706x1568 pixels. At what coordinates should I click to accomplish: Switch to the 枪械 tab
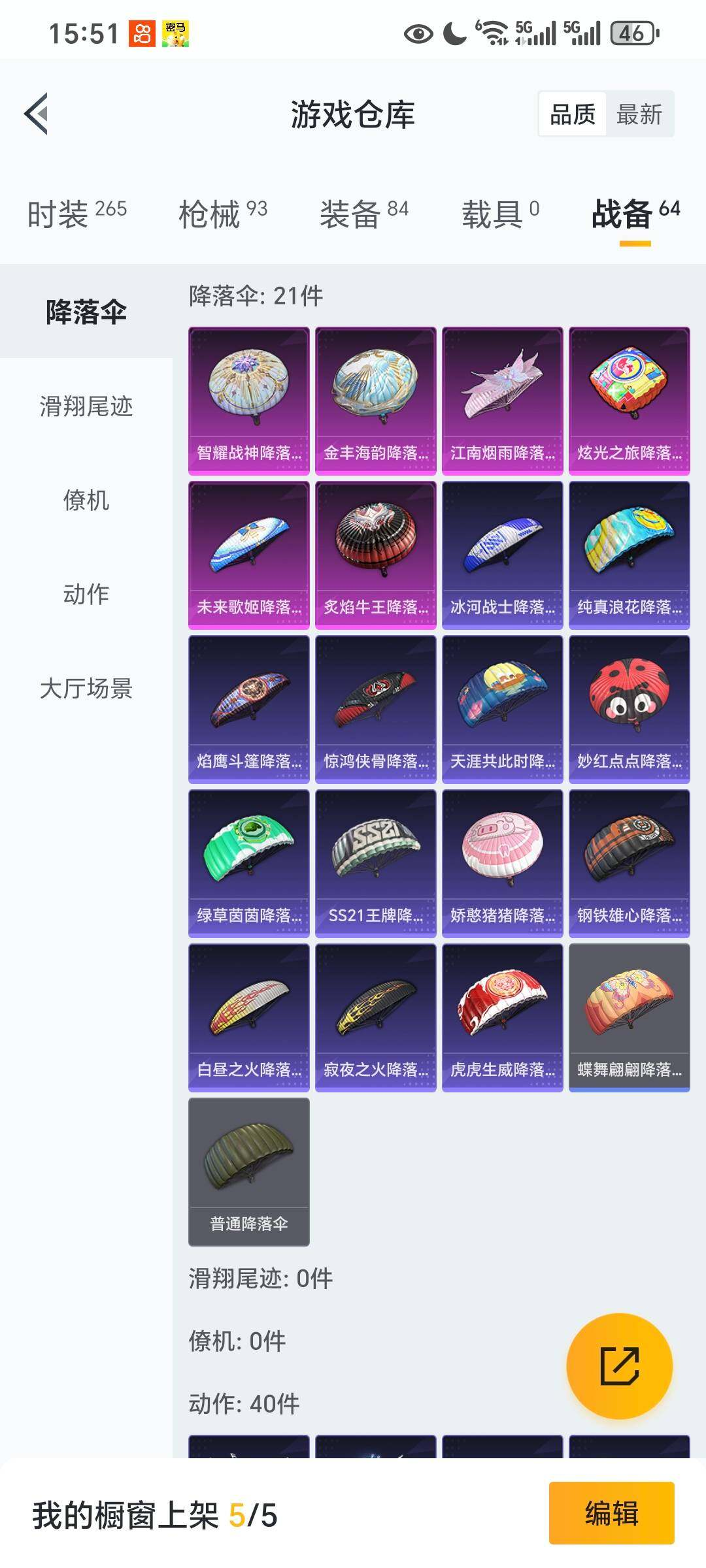(x=222, y=214)
